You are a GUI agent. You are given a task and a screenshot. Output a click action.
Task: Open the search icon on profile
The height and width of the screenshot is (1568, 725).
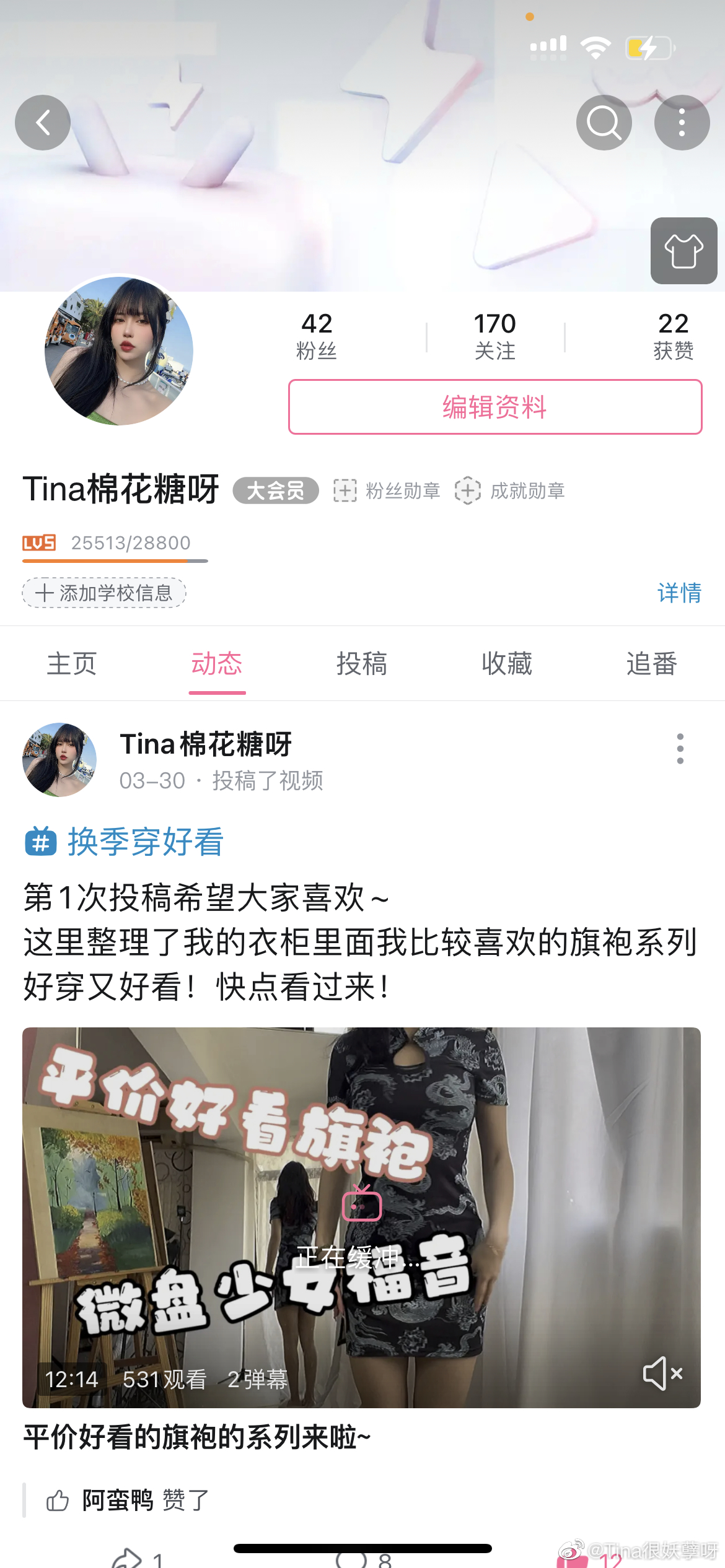604,123
